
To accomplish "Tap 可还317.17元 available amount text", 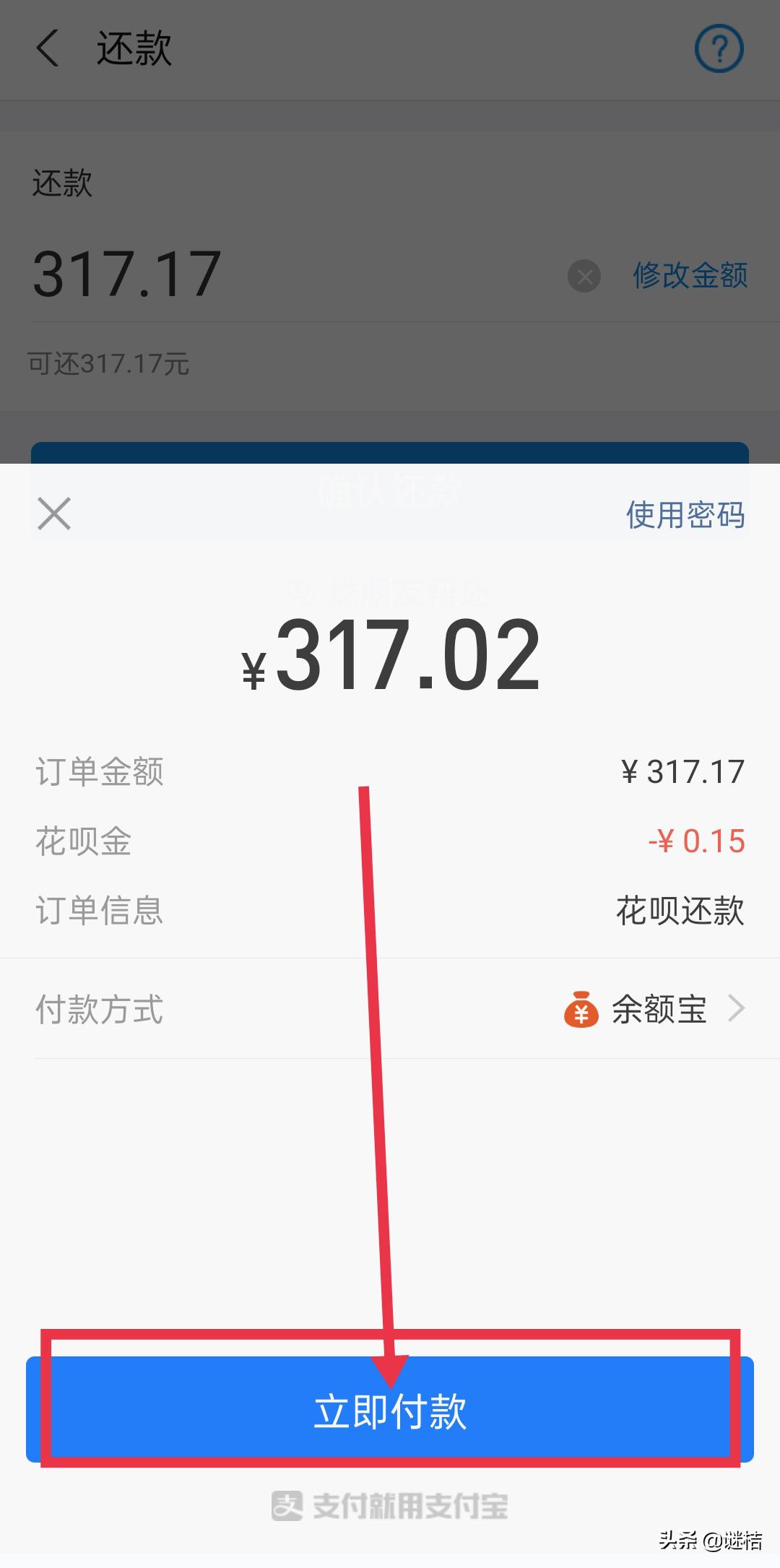I will pos(110,365).
